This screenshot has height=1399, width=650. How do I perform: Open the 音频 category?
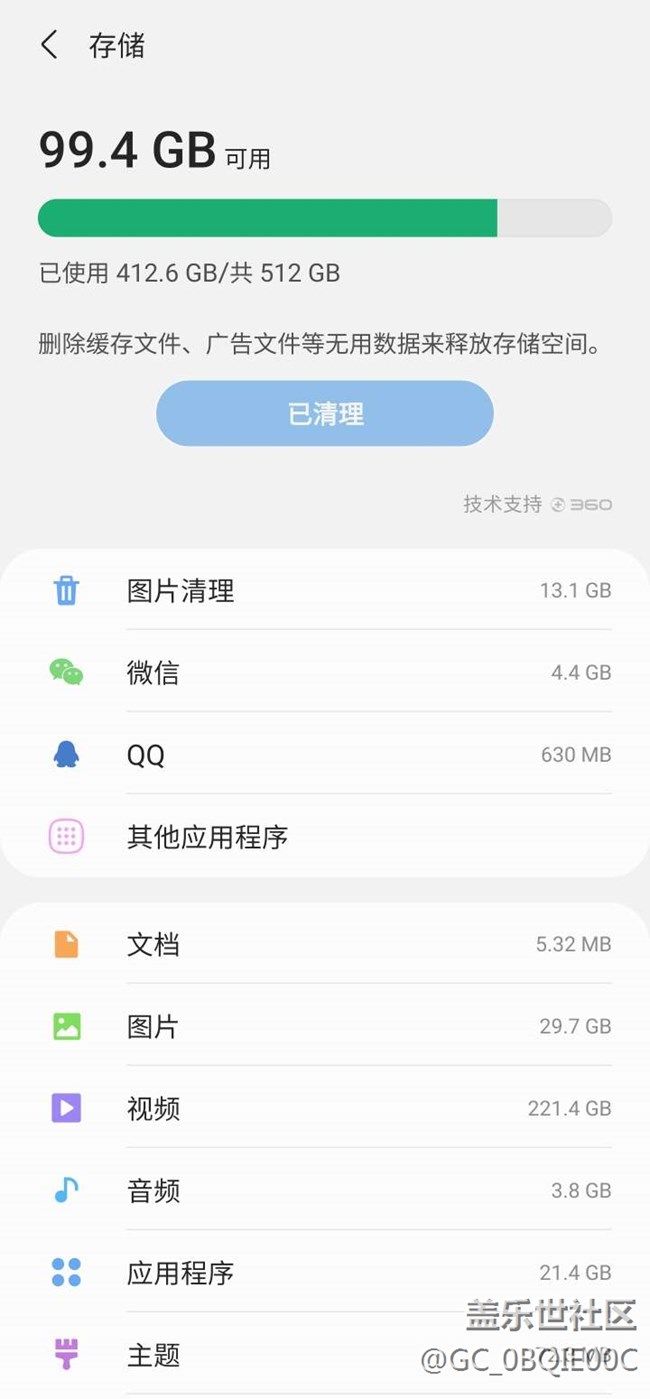(x=325, y=1191)
